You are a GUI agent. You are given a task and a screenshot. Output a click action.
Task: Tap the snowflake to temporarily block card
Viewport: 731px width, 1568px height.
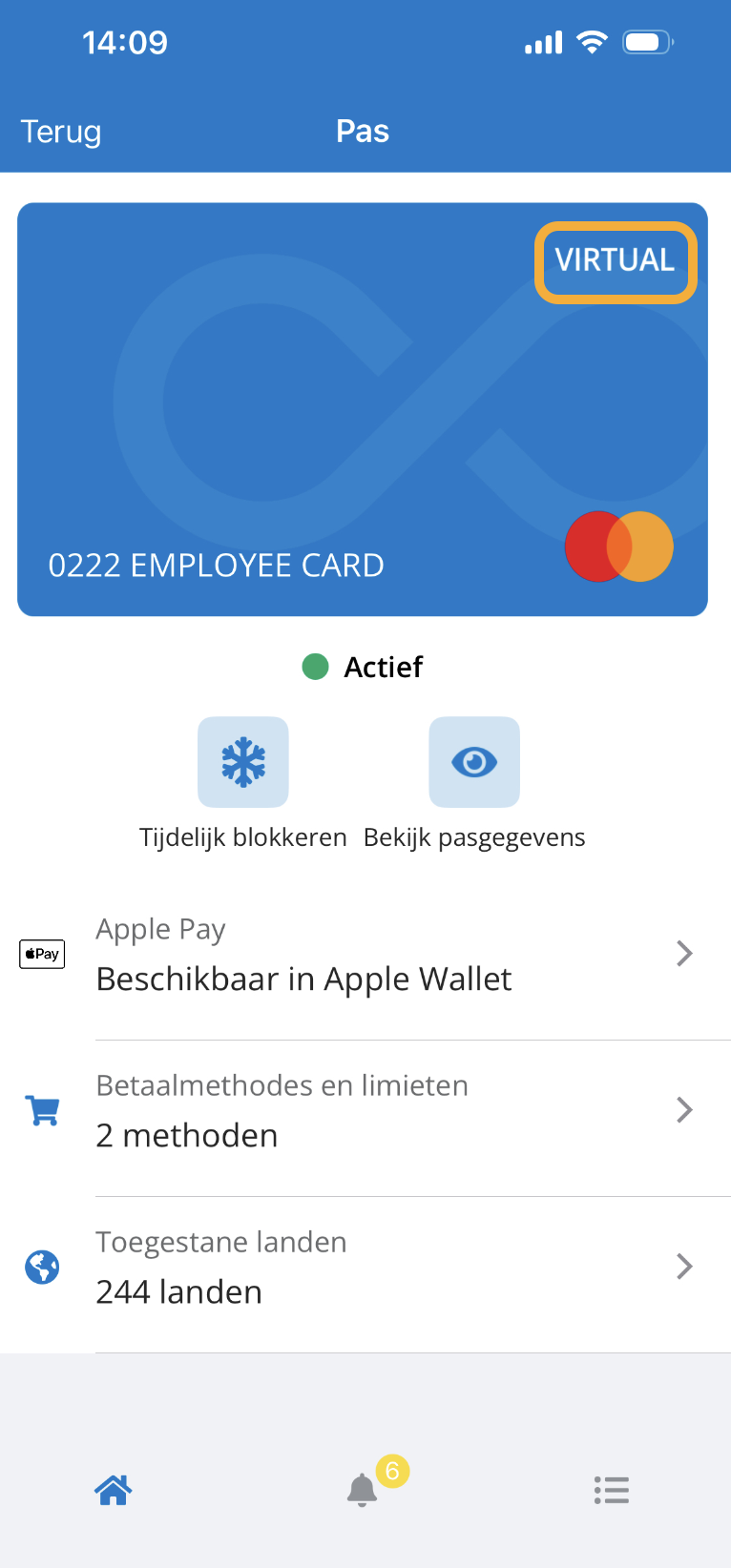point(243,762)
